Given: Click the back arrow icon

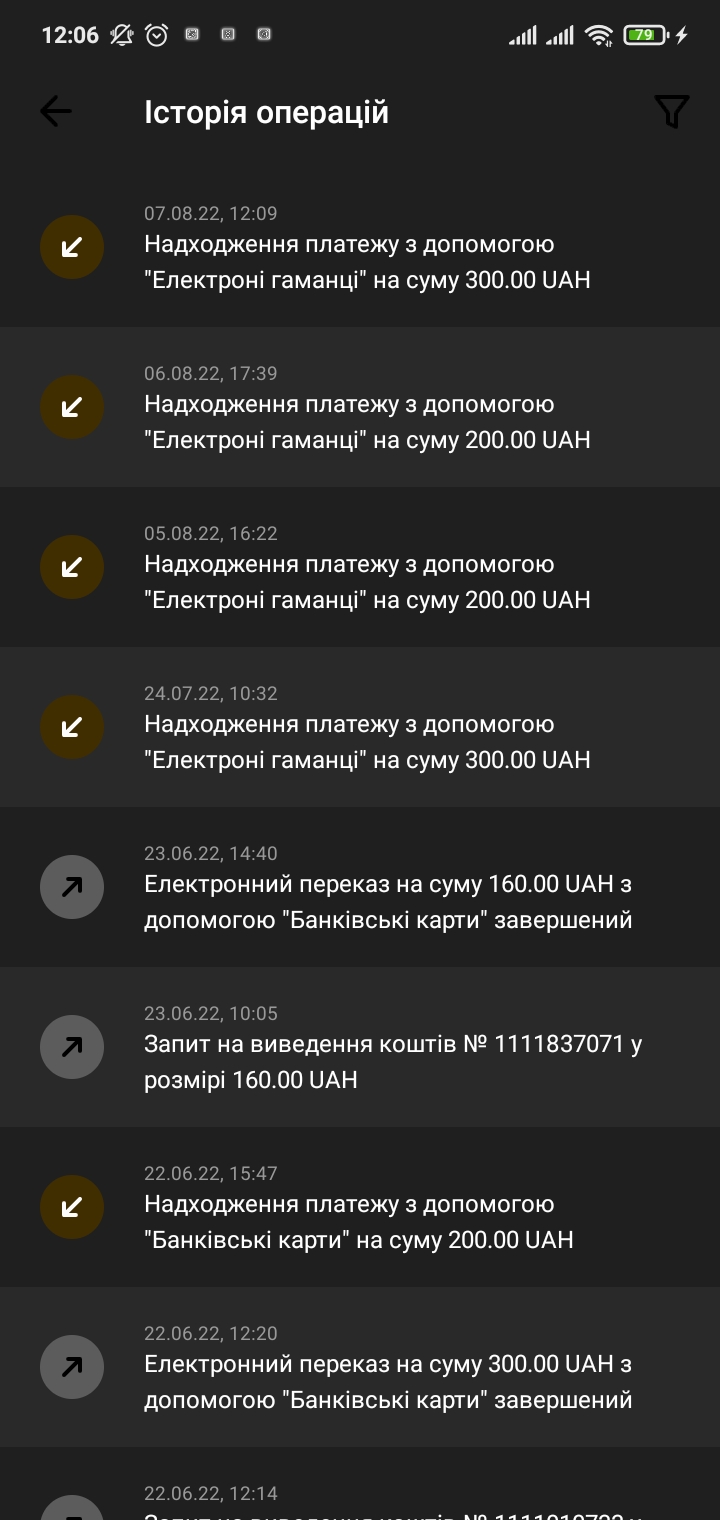Looking at the screenshot, I should pyautogui.click(x=55, y=110).
